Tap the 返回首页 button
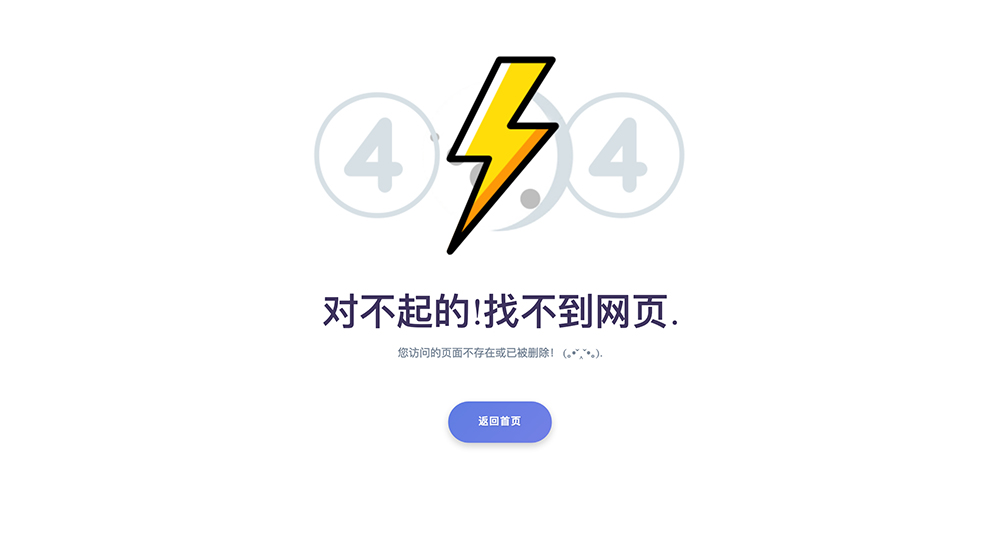1000x545 pixels. 499,421
